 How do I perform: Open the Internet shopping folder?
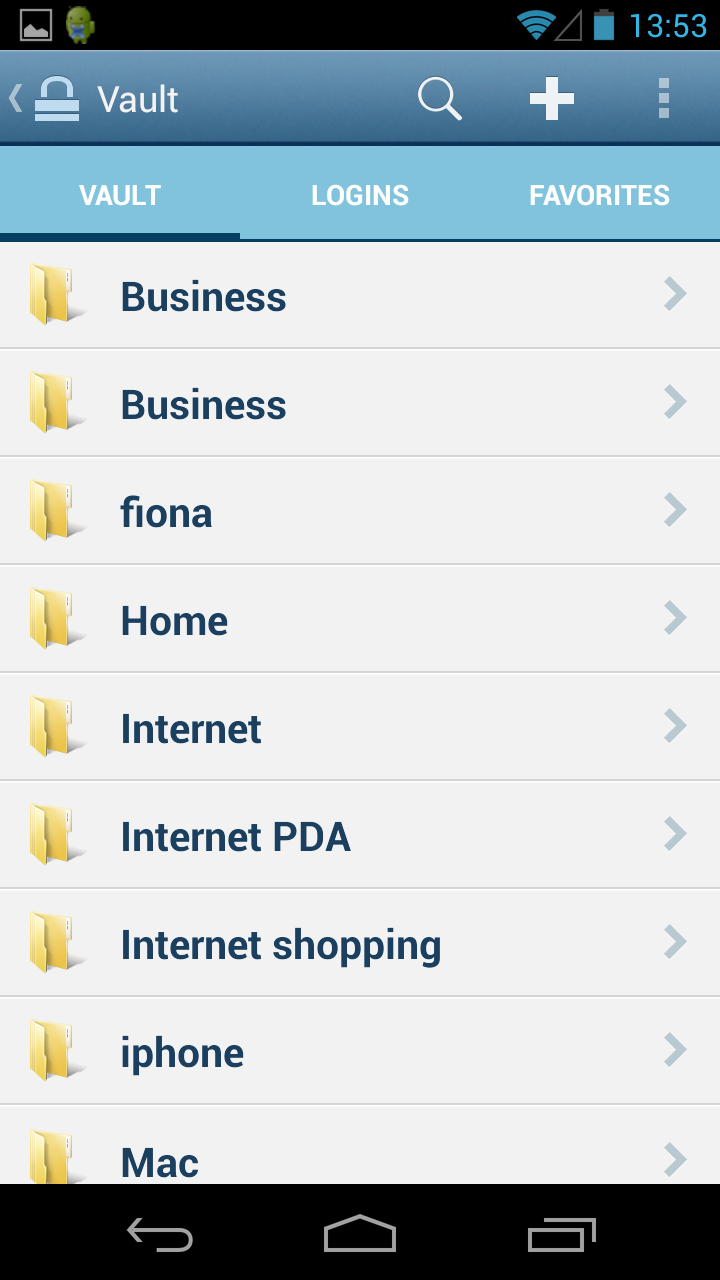360,943
